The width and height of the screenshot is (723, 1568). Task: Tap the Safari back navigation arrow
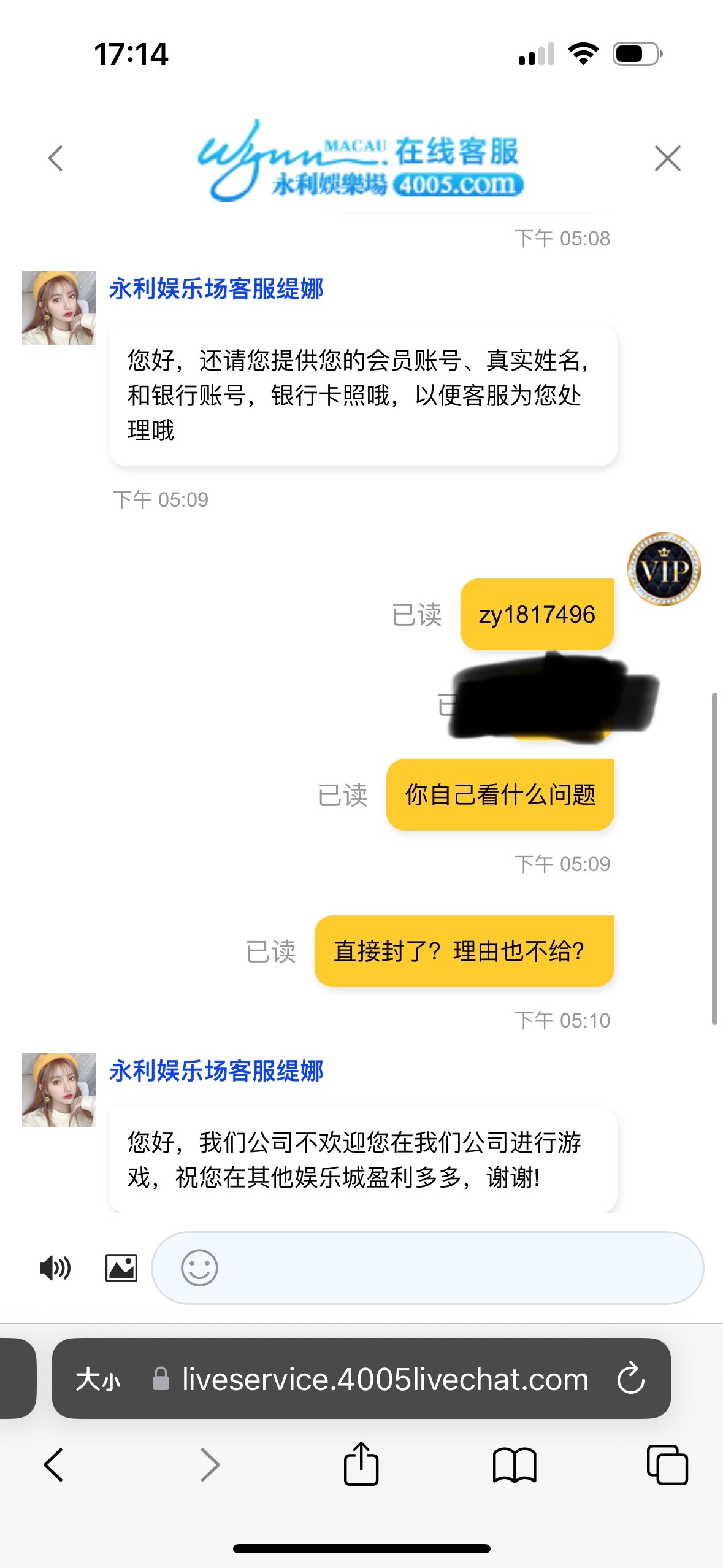click(x=54, y=1464)
